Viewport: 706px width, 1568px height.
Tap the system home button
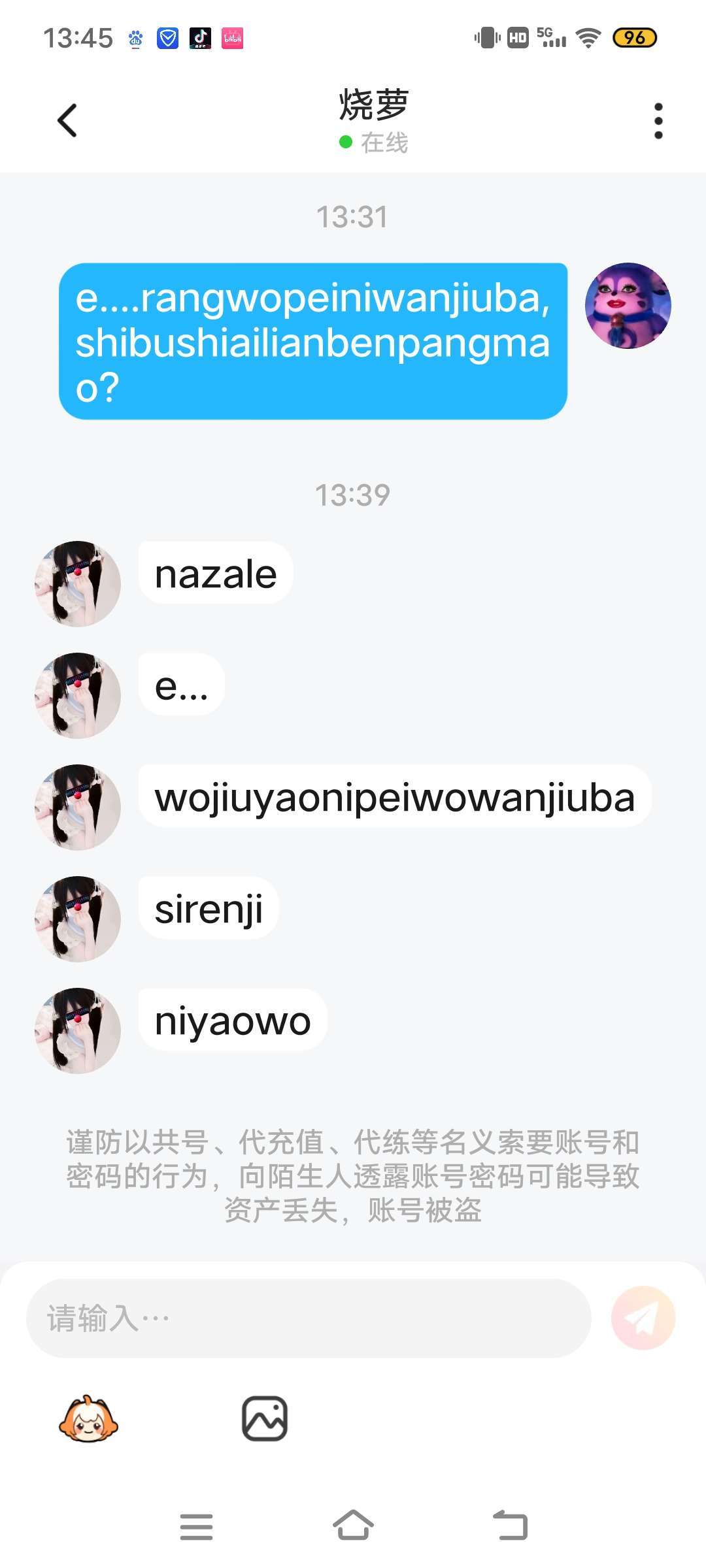tap(353, 1526)
